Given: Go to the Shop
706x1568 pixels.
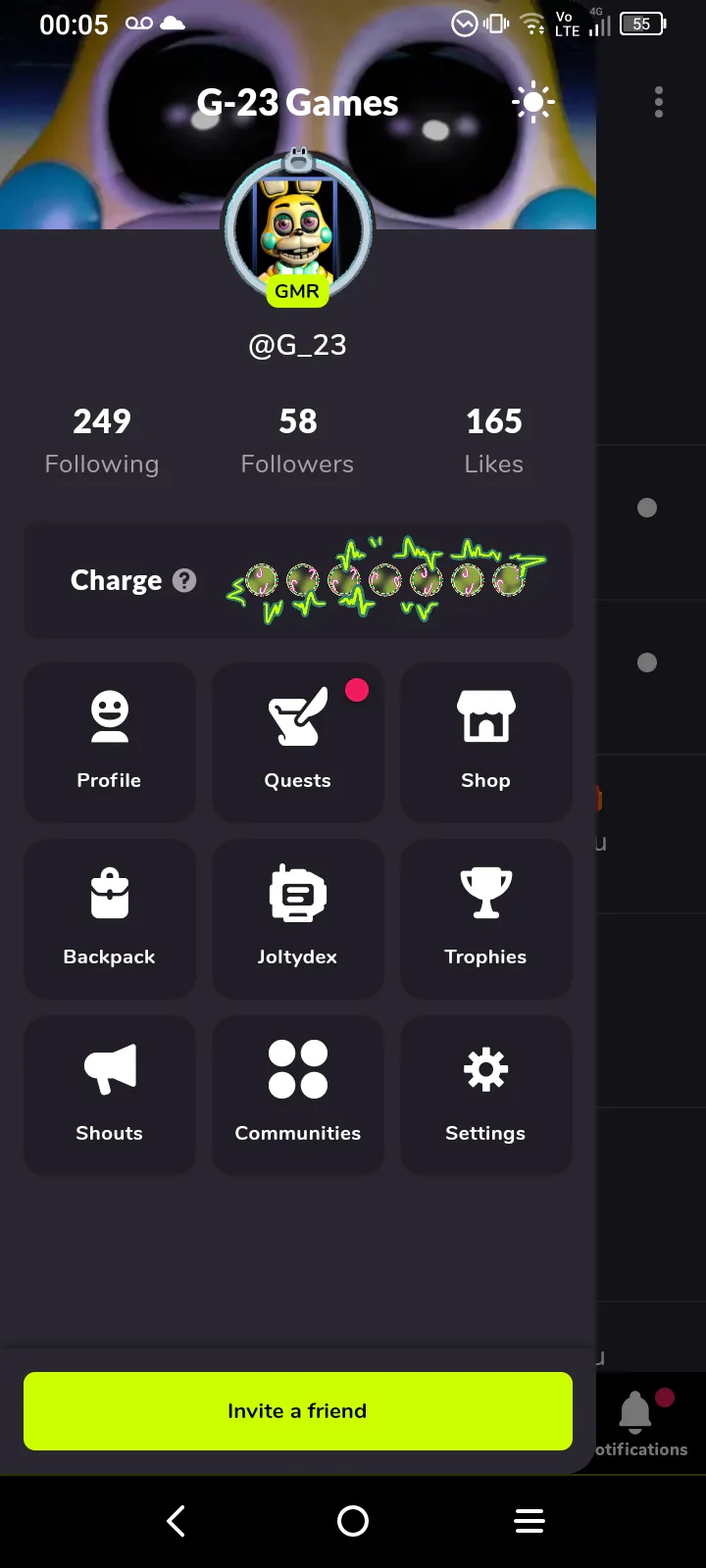Looking at the screenshot, I should pos(486,742).
